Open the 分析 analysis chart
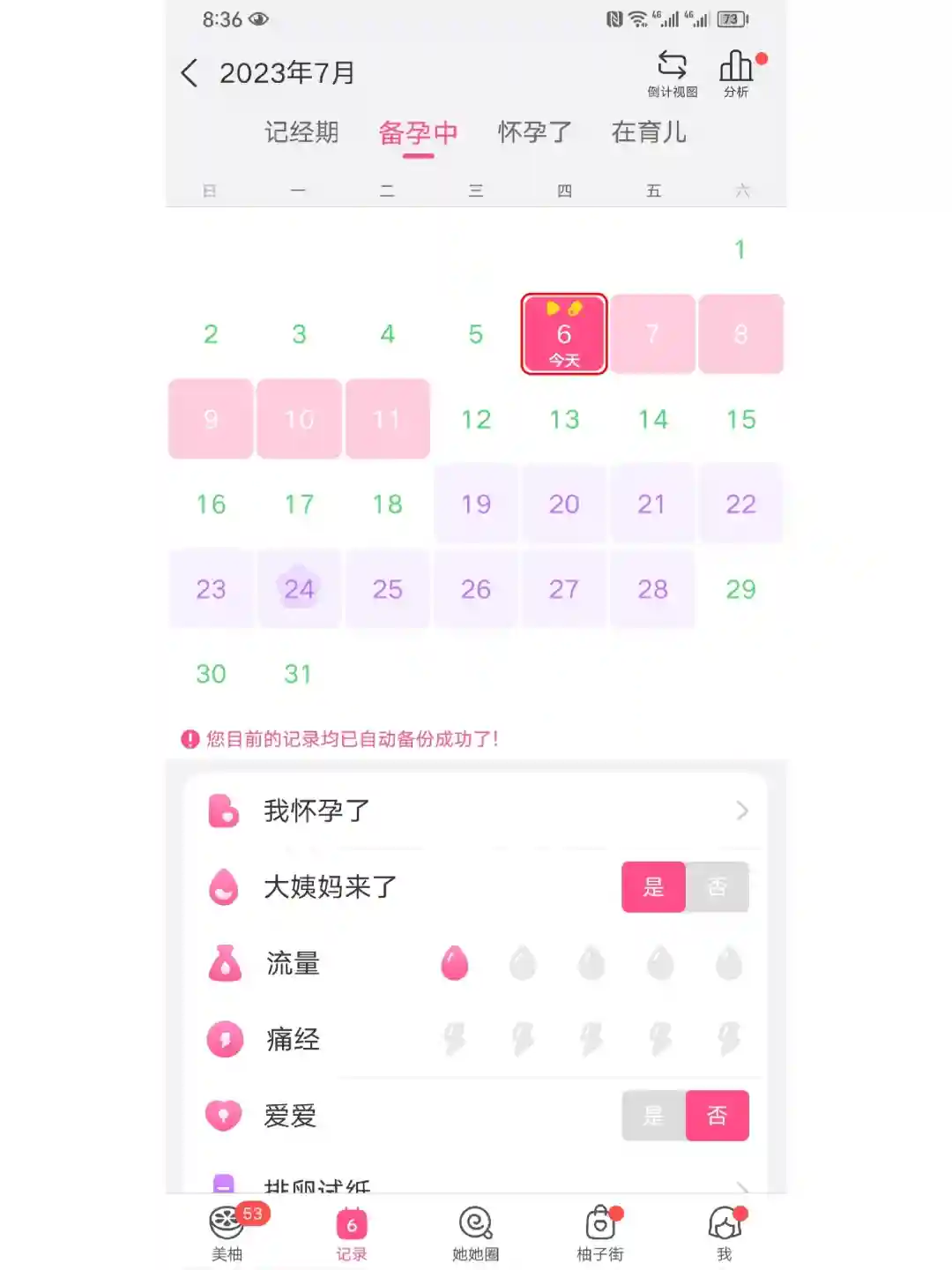 (x=736, y=73)
